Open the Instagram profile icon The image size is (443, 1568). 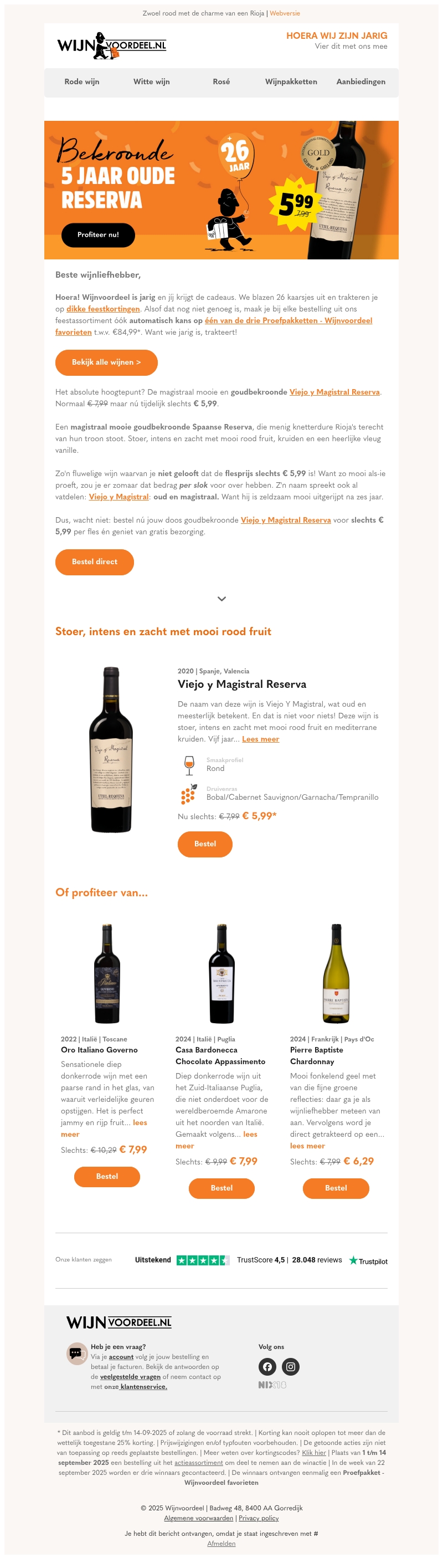[x=291, y=1367]
